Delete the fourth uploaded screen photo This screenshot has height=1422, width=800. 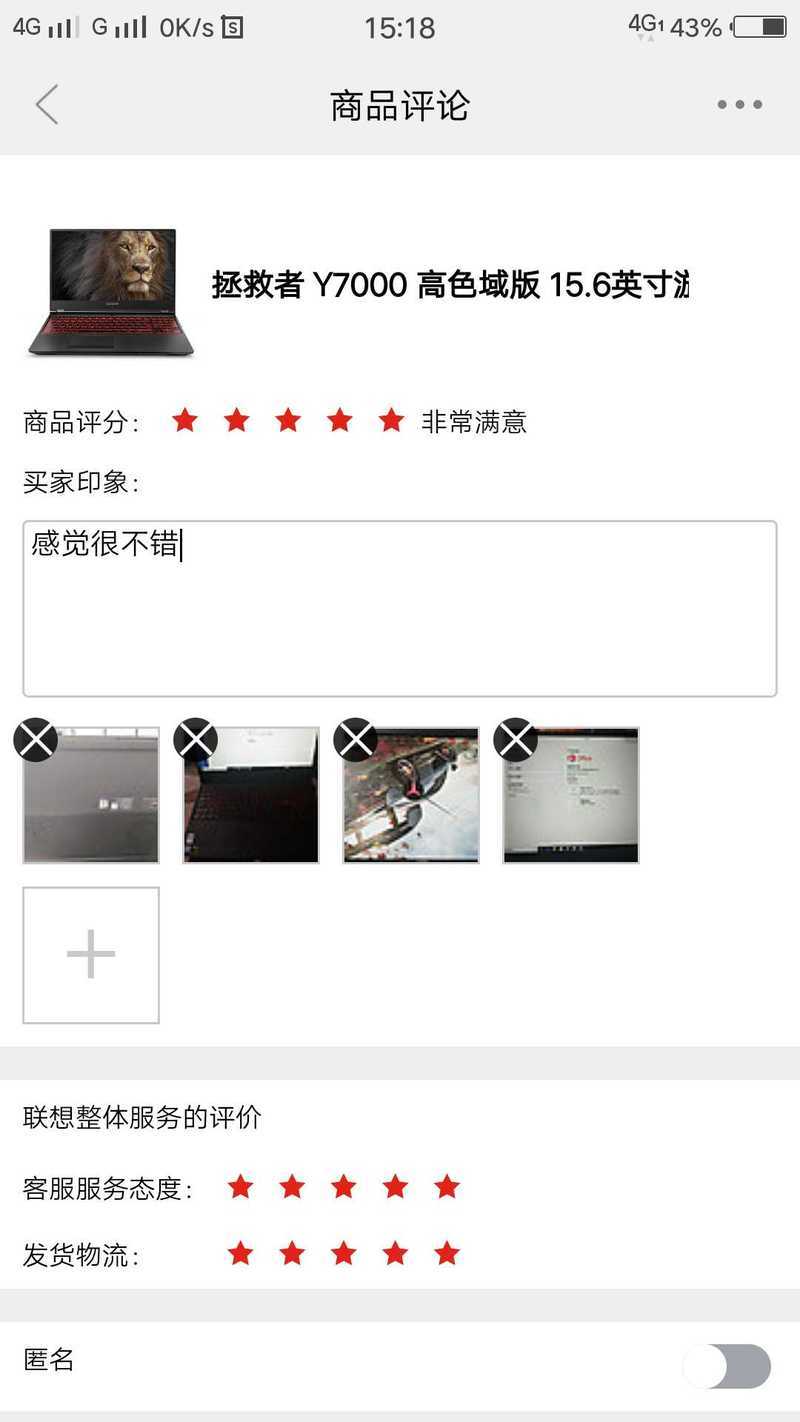pyautogui.click(x=515, y=740)
